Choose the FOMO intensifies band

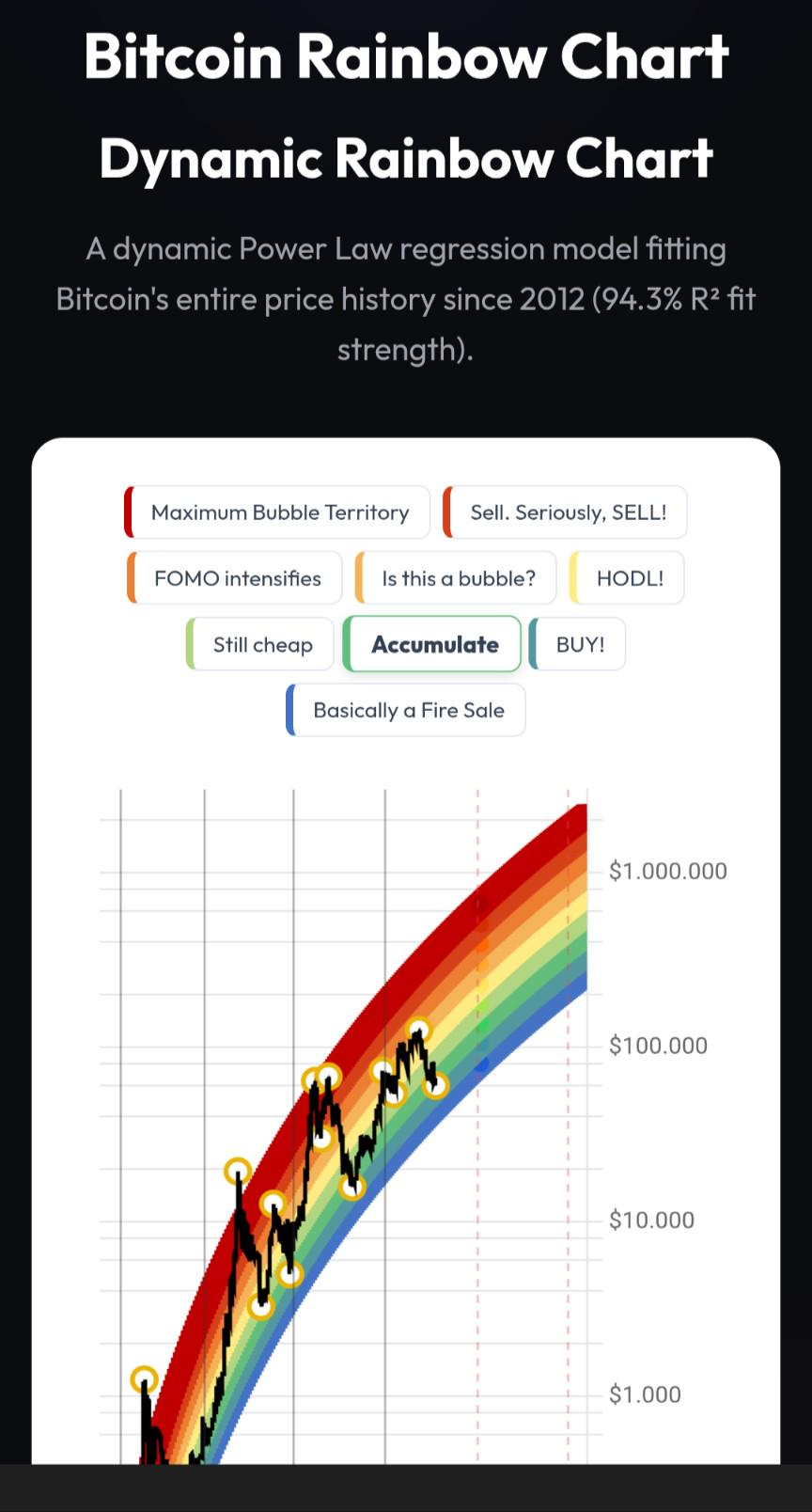coord(235,578)
